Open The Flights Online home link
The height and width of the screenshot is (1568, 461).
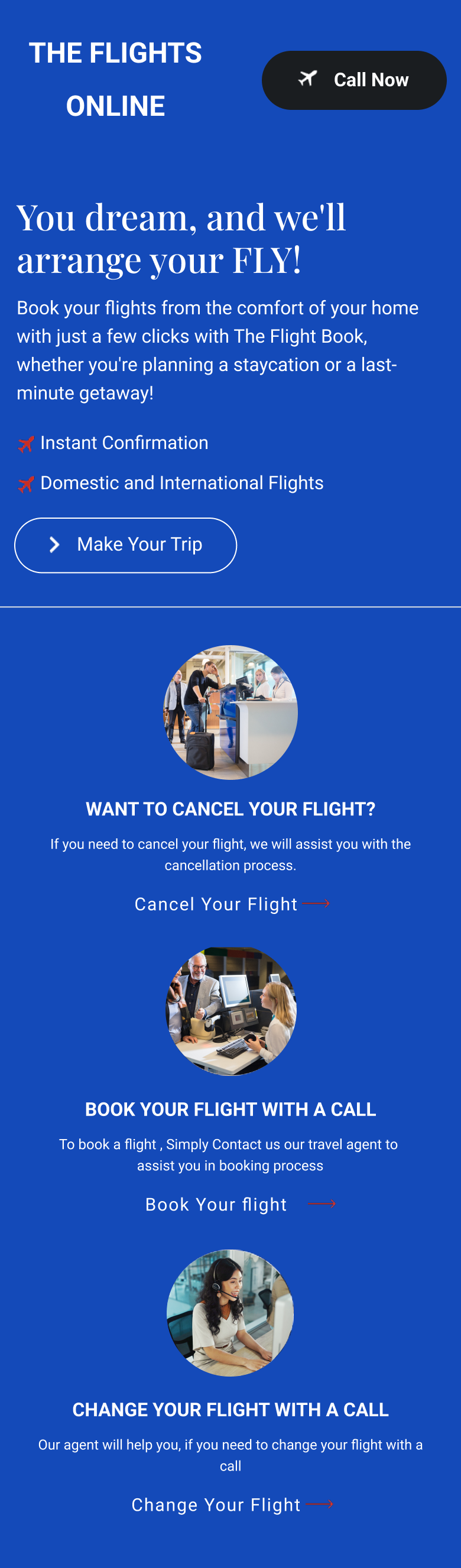click(x=115, y=79)
